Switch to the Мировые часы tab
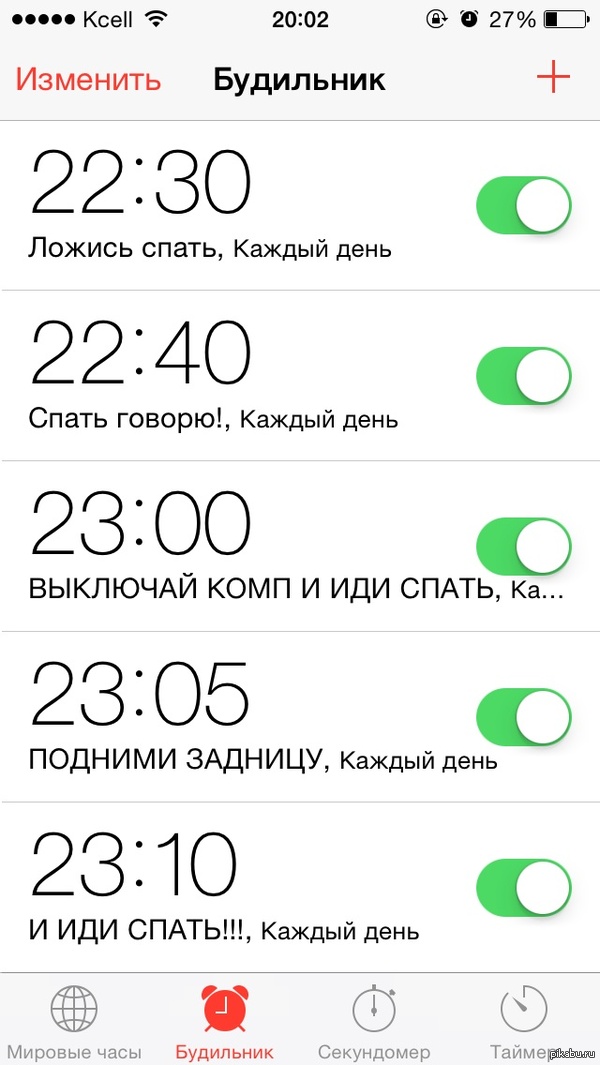600x1065 pixels. [75, 1022]
